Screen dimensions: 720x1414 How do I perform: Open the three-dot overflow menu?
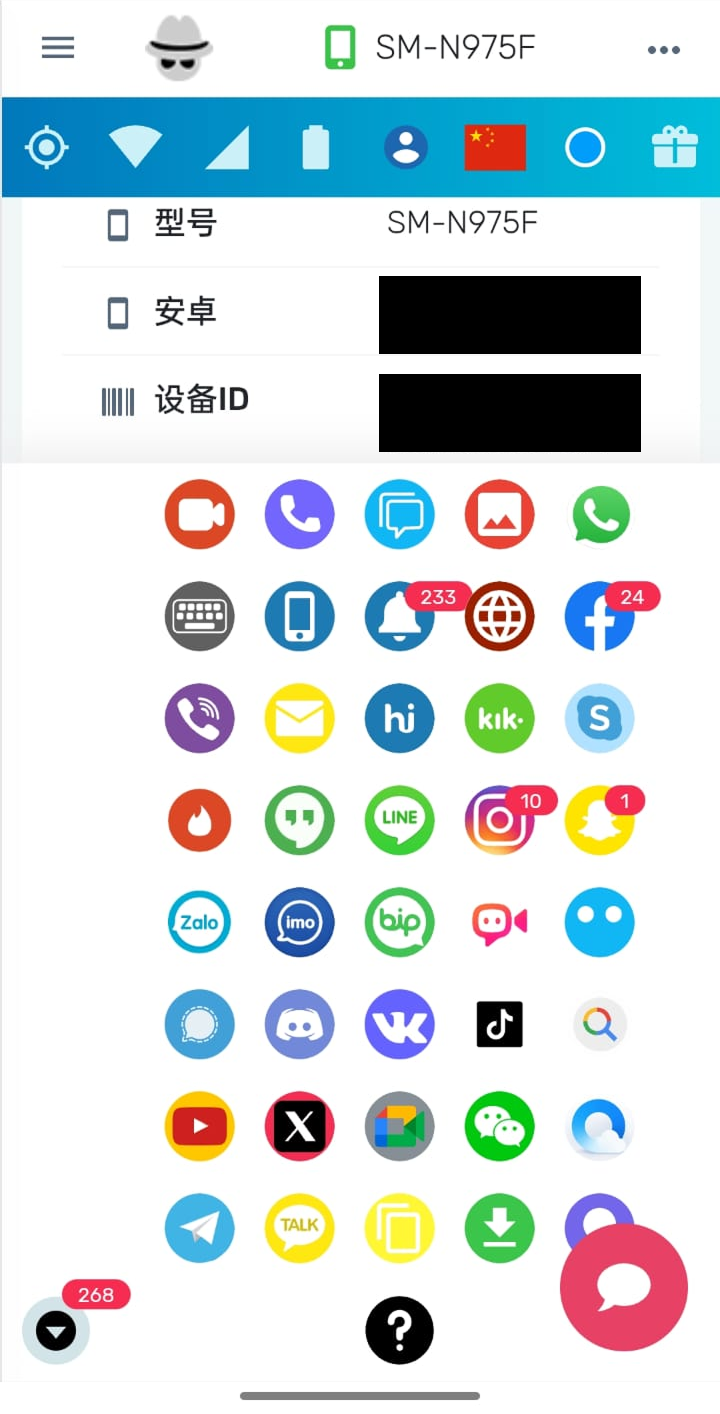[664, 49]
